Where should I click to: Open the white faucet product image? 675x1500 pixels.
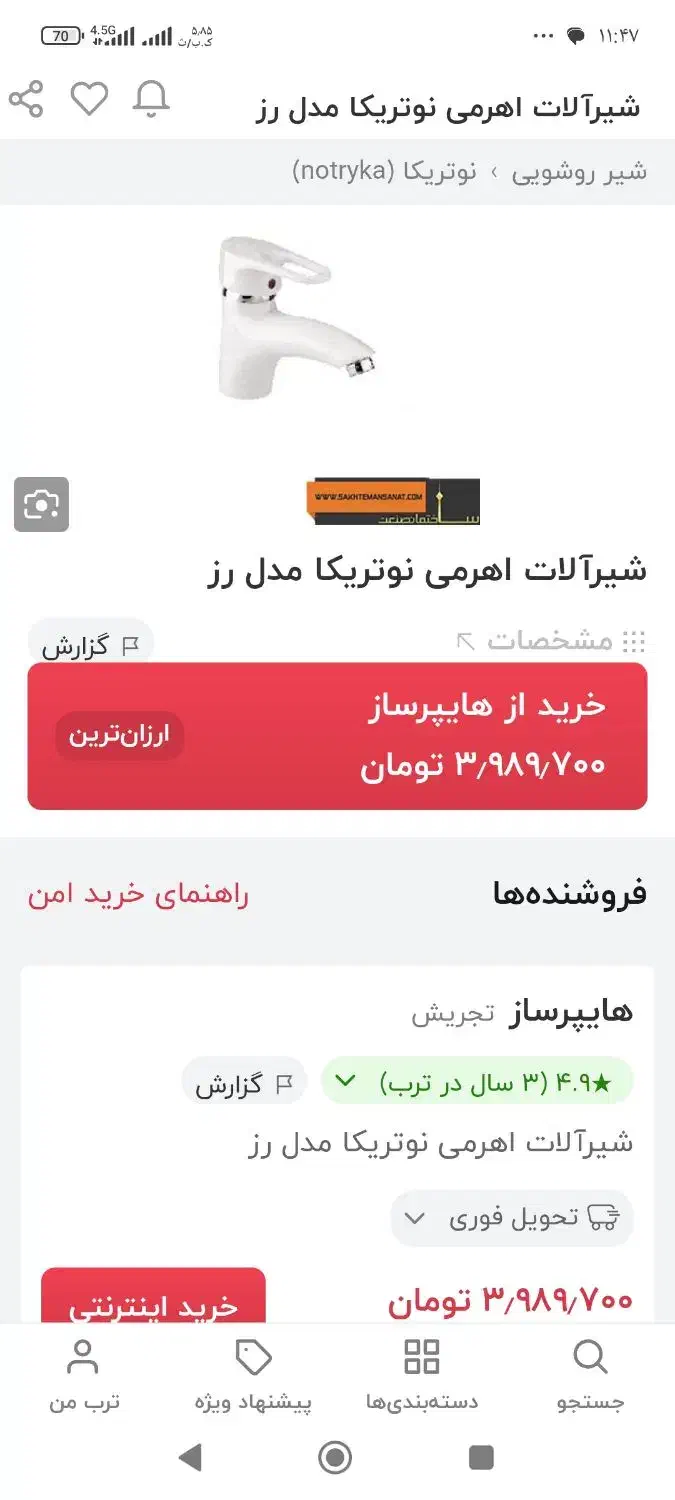(x=297, y=318)
